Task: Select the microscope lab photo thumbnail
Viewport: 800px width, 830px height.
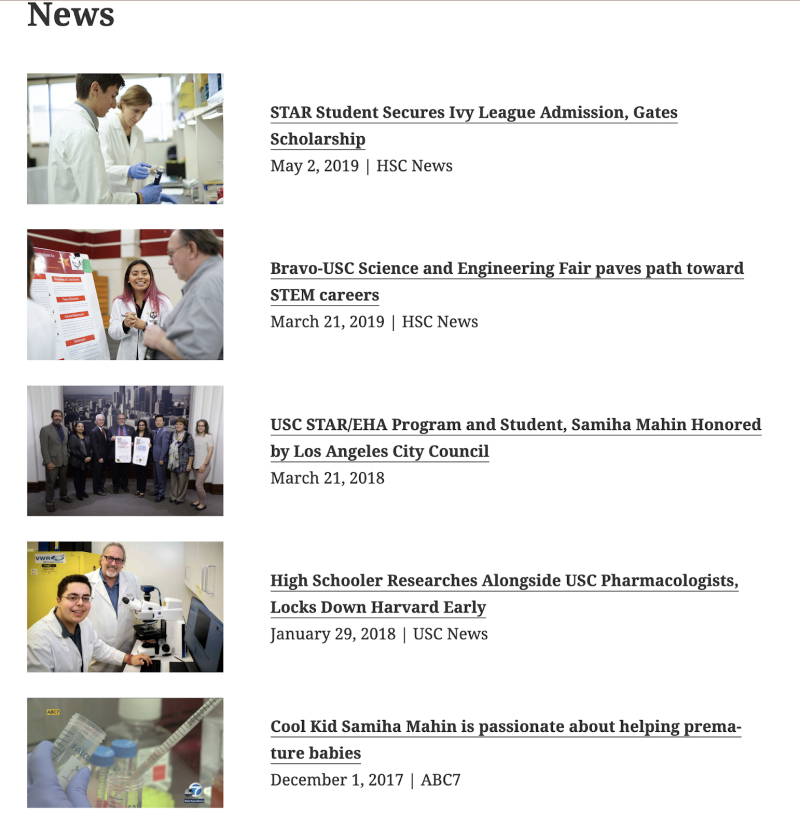Action: [125, 607]
